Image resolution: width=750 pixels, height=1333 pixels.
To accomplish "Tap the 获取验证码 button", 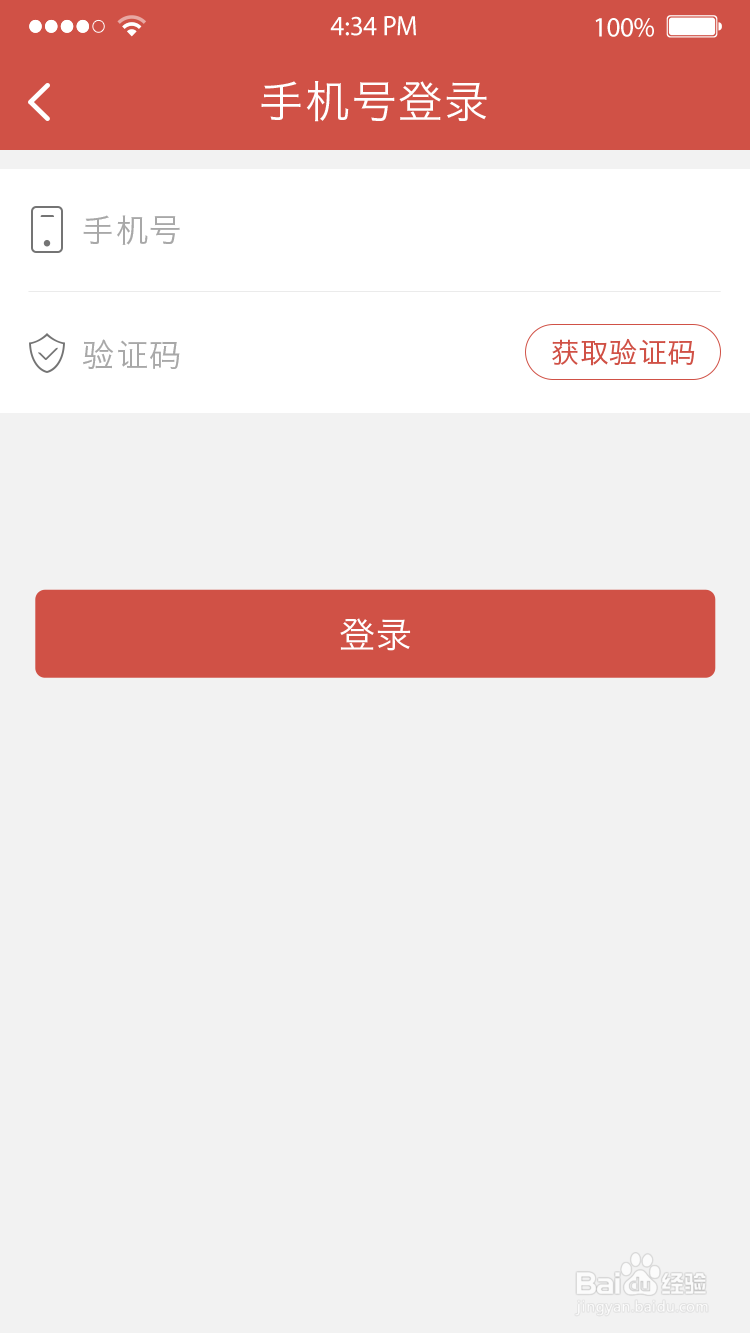I will click(x=622, y=352).
